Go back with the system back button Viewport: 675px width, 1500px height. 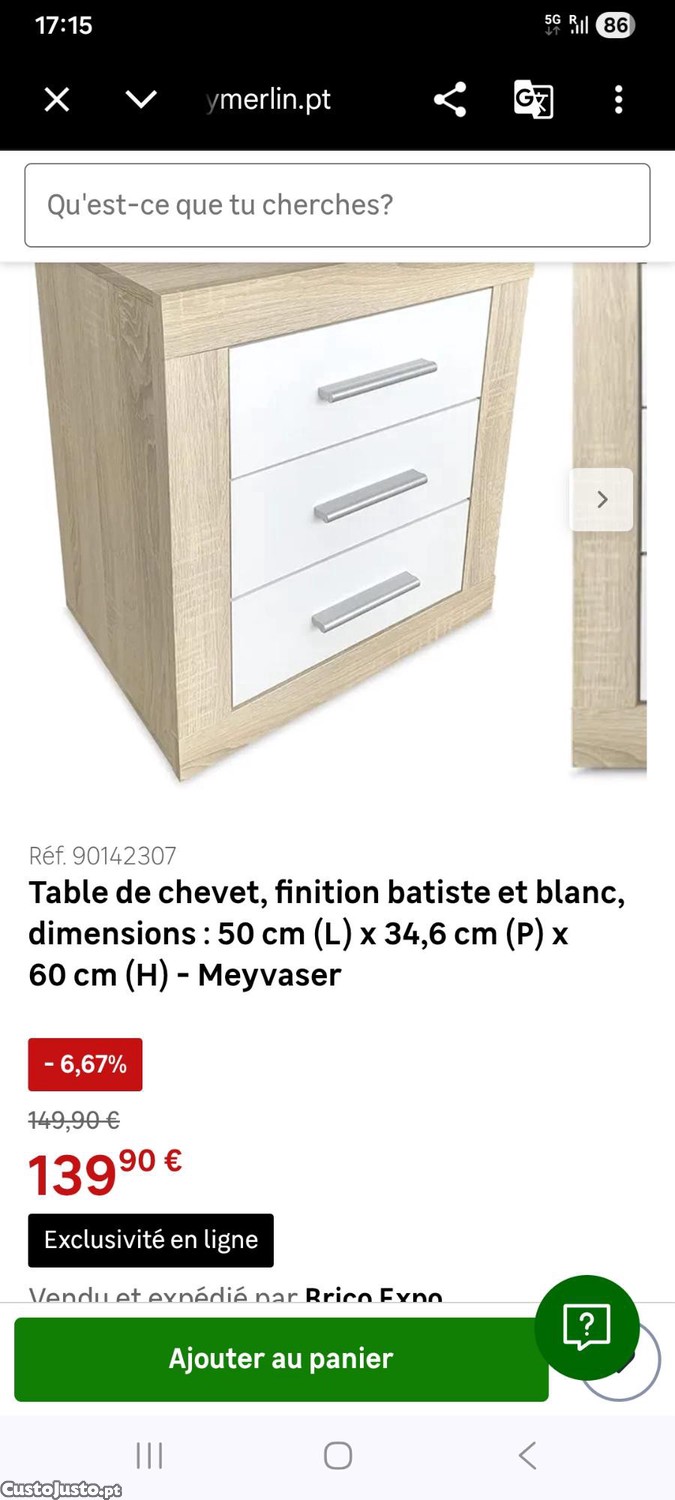(527, 1455)
